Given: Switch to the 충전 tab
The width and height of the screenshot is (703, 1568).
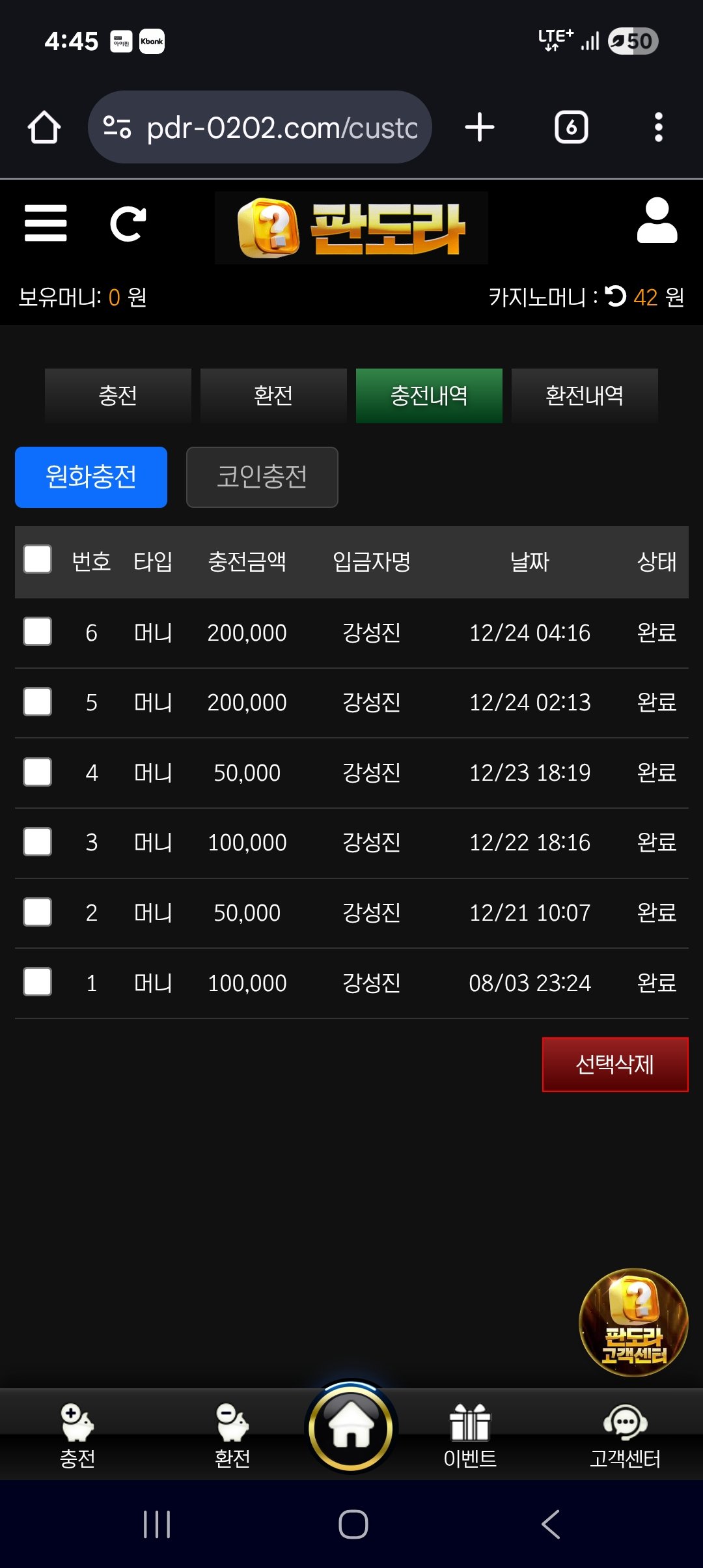Looking at the screenshot, I should pos(118,396).
